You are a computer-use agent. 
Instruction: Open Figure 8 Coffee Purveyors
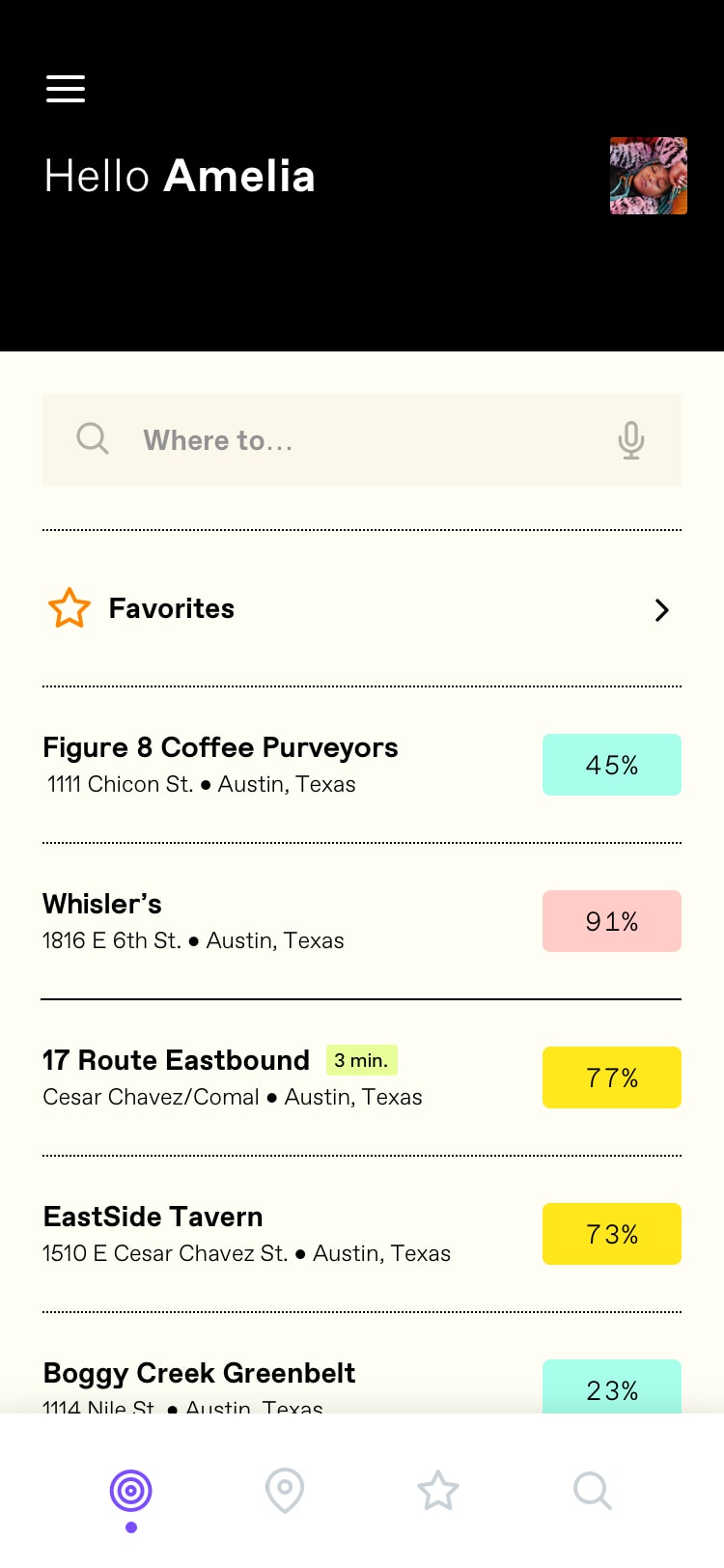(362, 765)
